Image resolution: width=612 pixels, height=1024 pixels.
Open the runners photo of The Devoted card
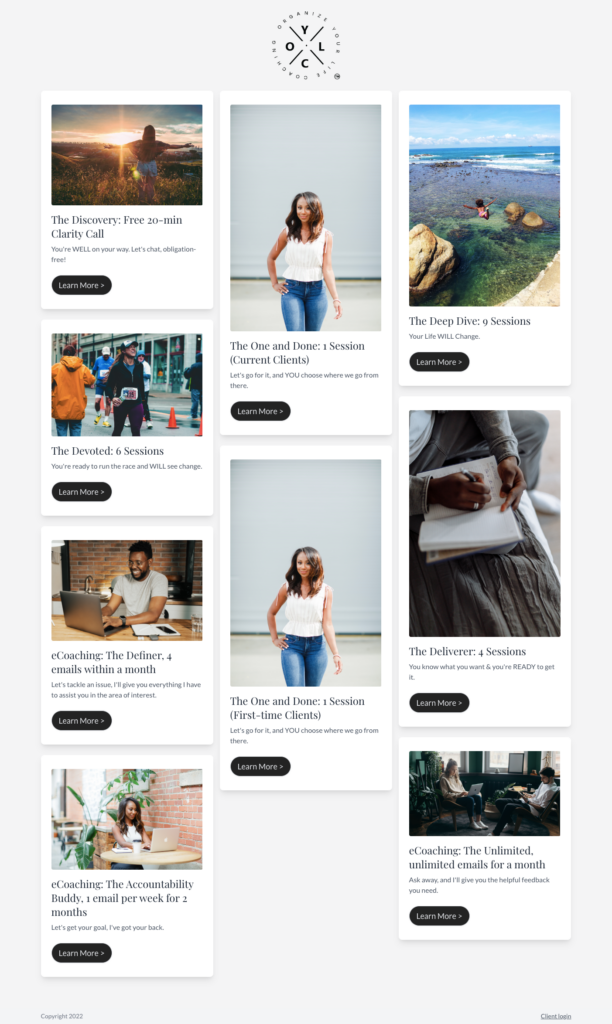(x=127, y=385)
